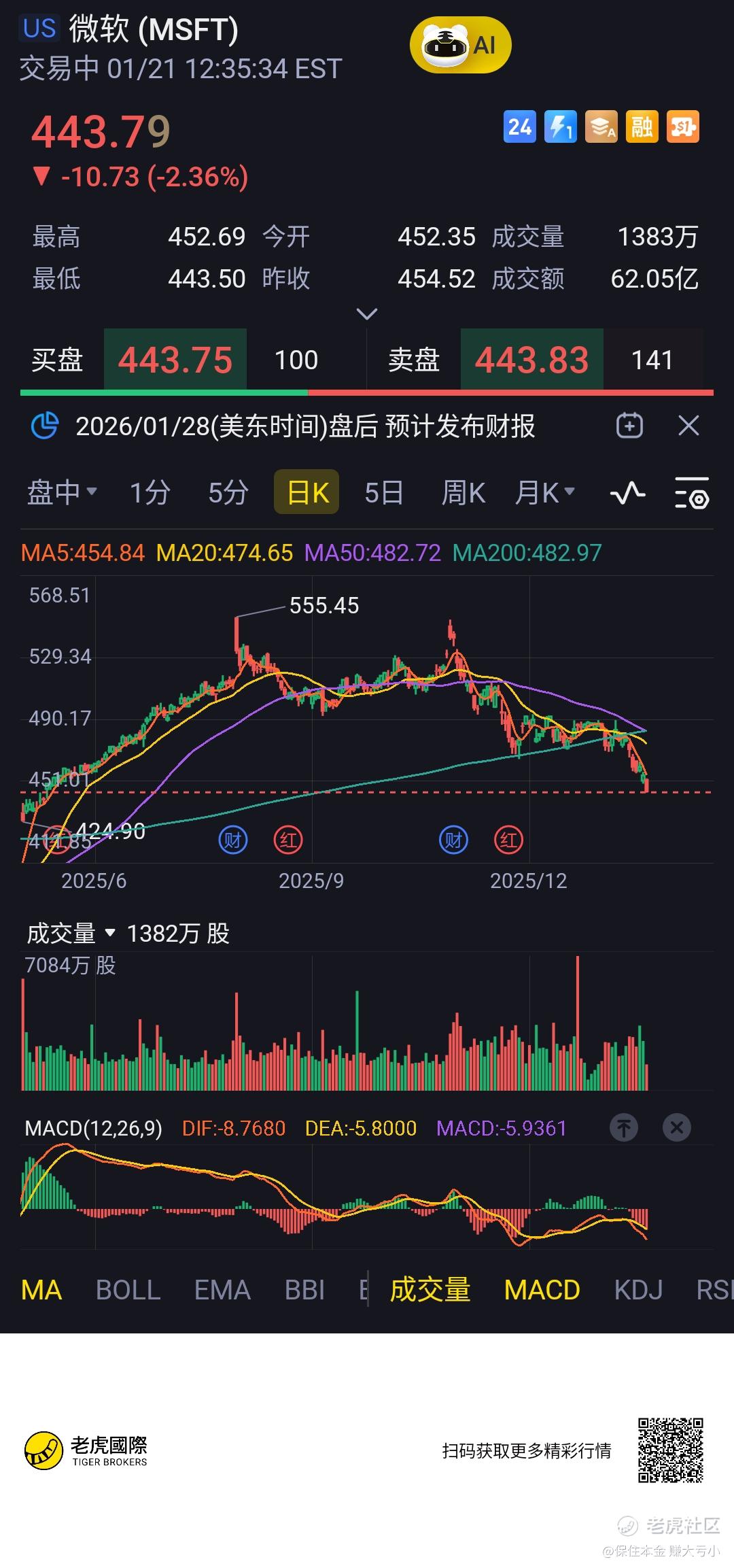The height and width of the screenshot is (1568, 734).
Task: Switch main indicator to BBI
Action: pyautogui.click(x=304, y=1290)
